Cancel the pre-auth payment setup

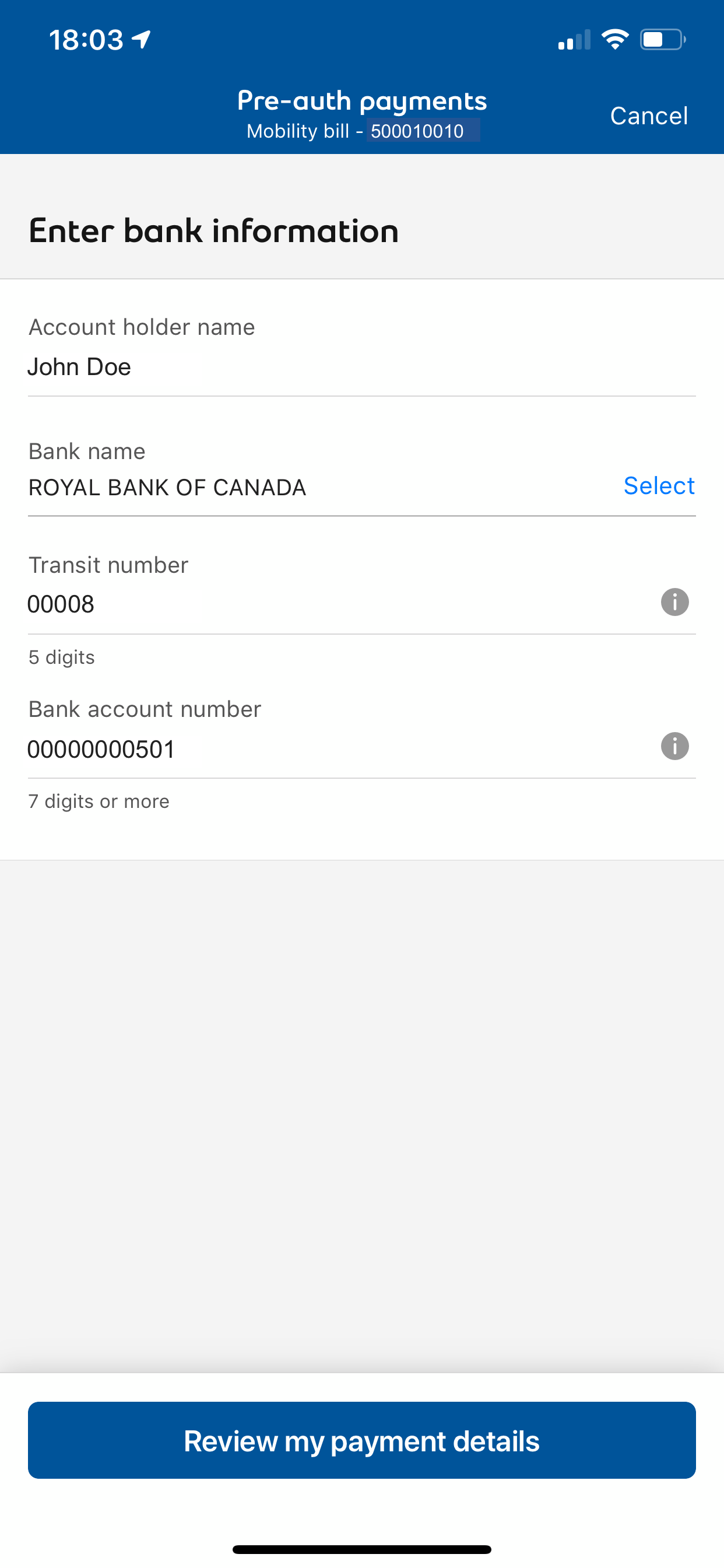click(649, 116)
